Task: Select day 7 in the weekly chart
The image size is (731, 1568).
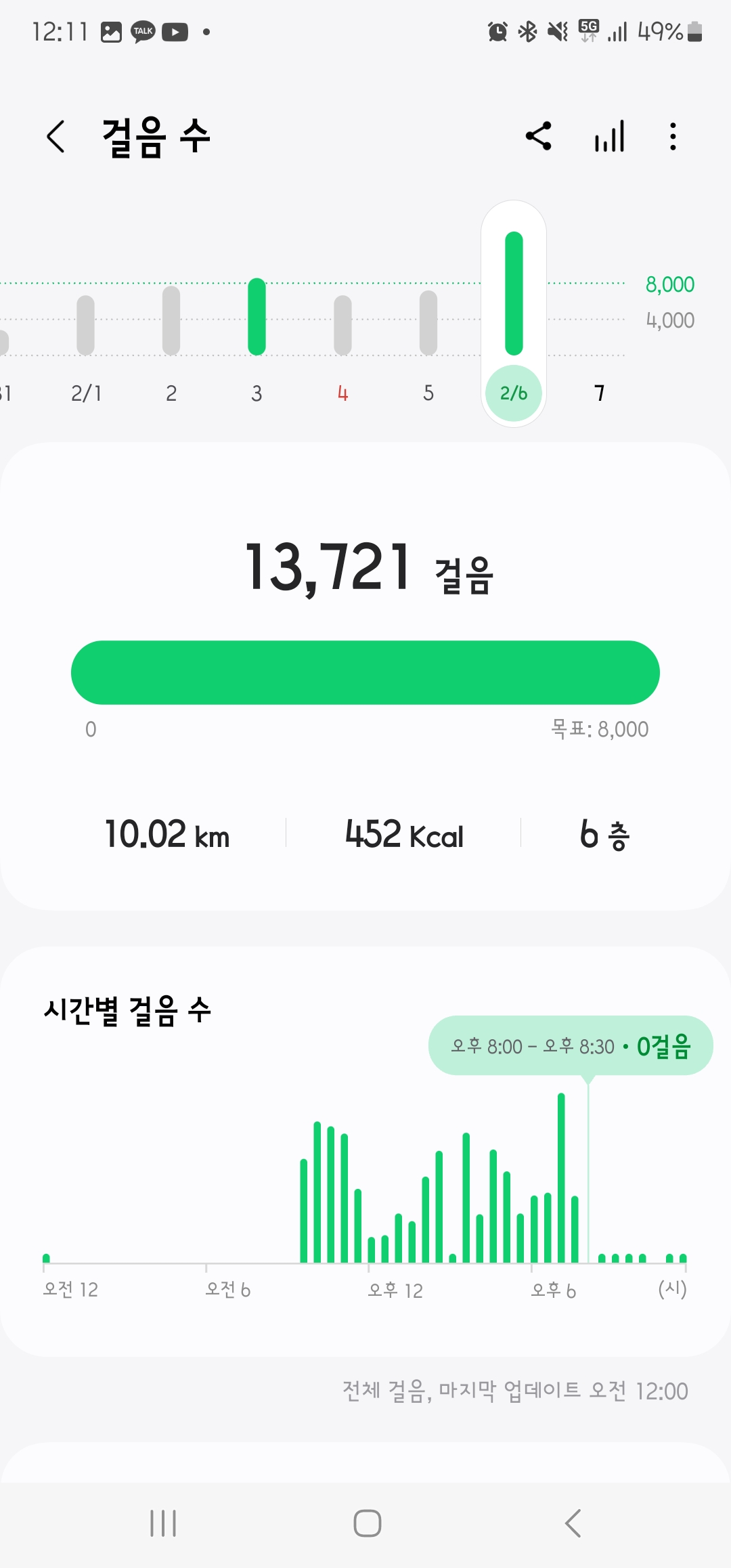Action: point(599,393)
